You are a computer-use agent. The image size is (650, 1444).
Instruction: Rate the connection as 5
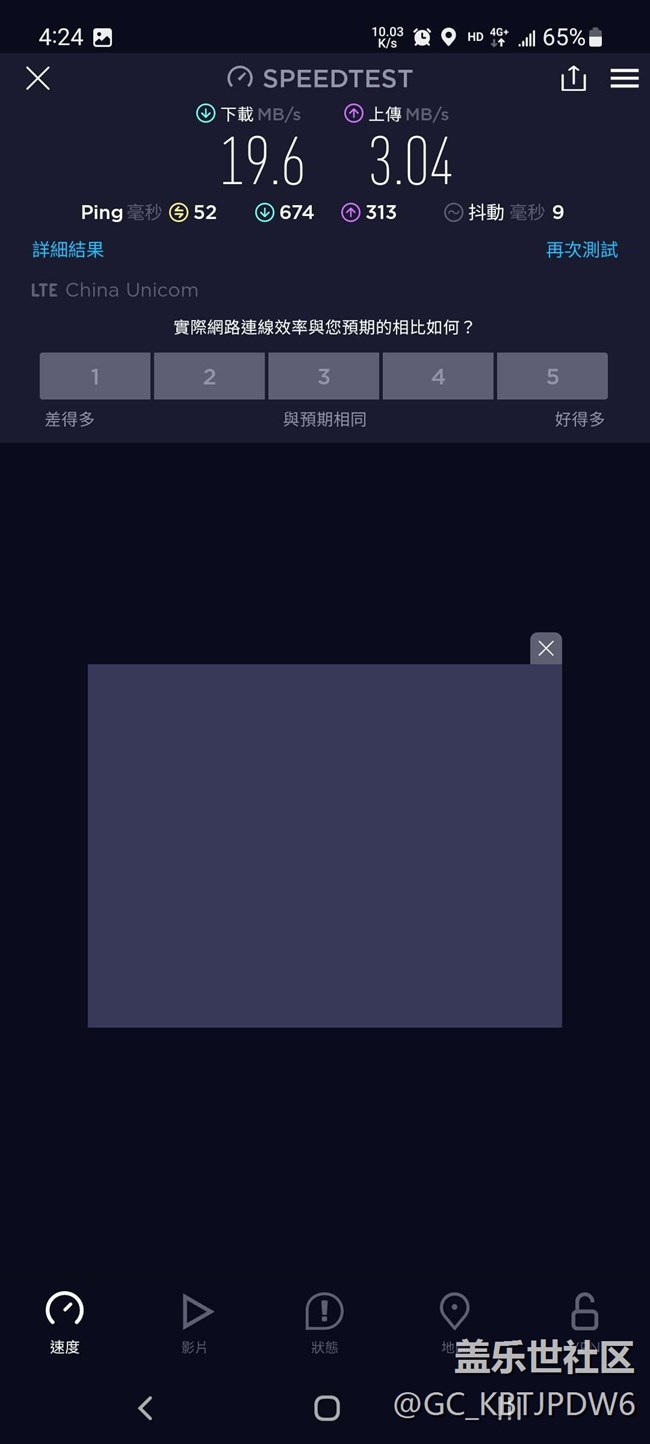point(552,377)
